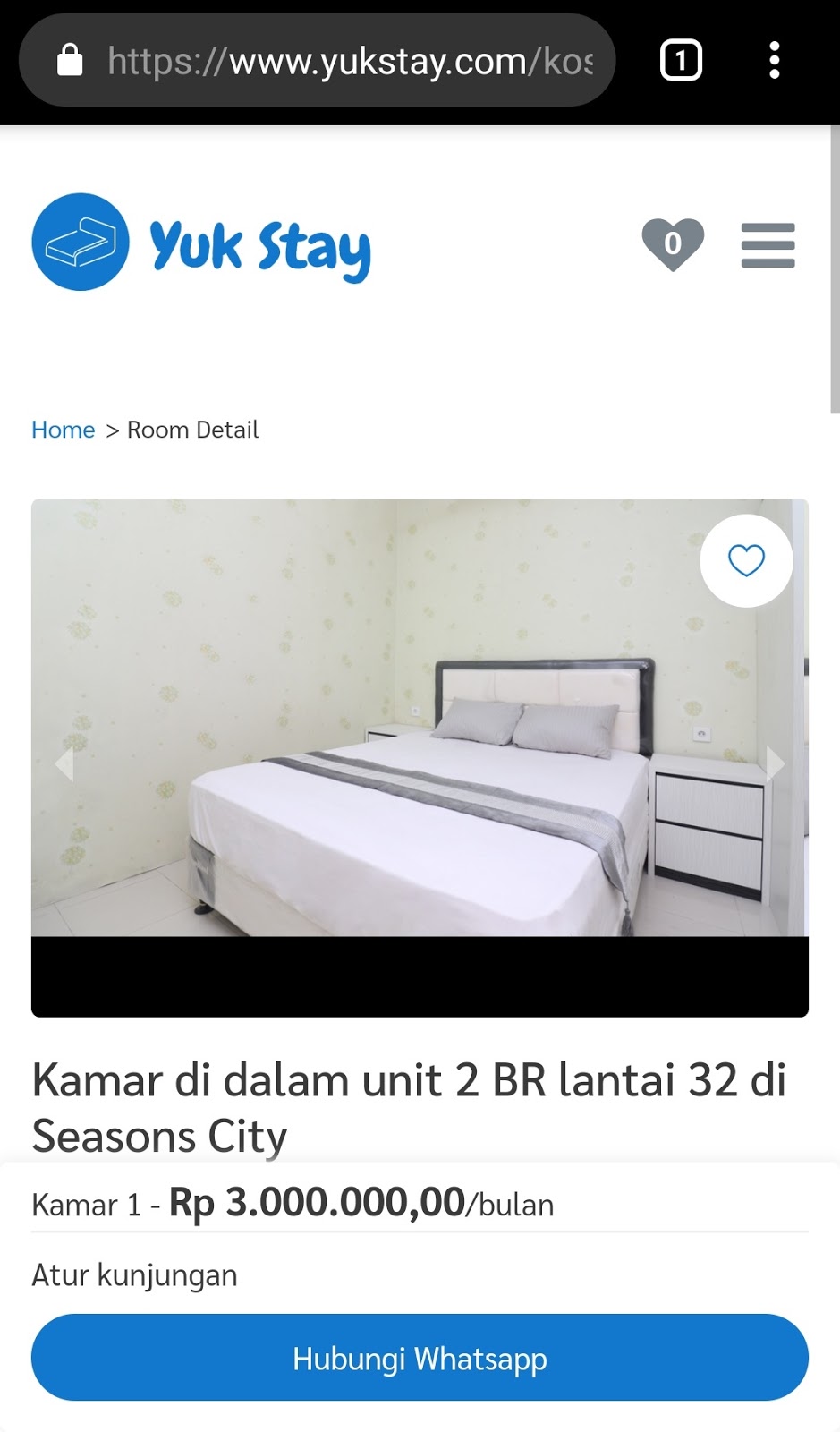Go to the Home breadcrumb link
This screenshot has width=840, height=1432.
point(63,430)
